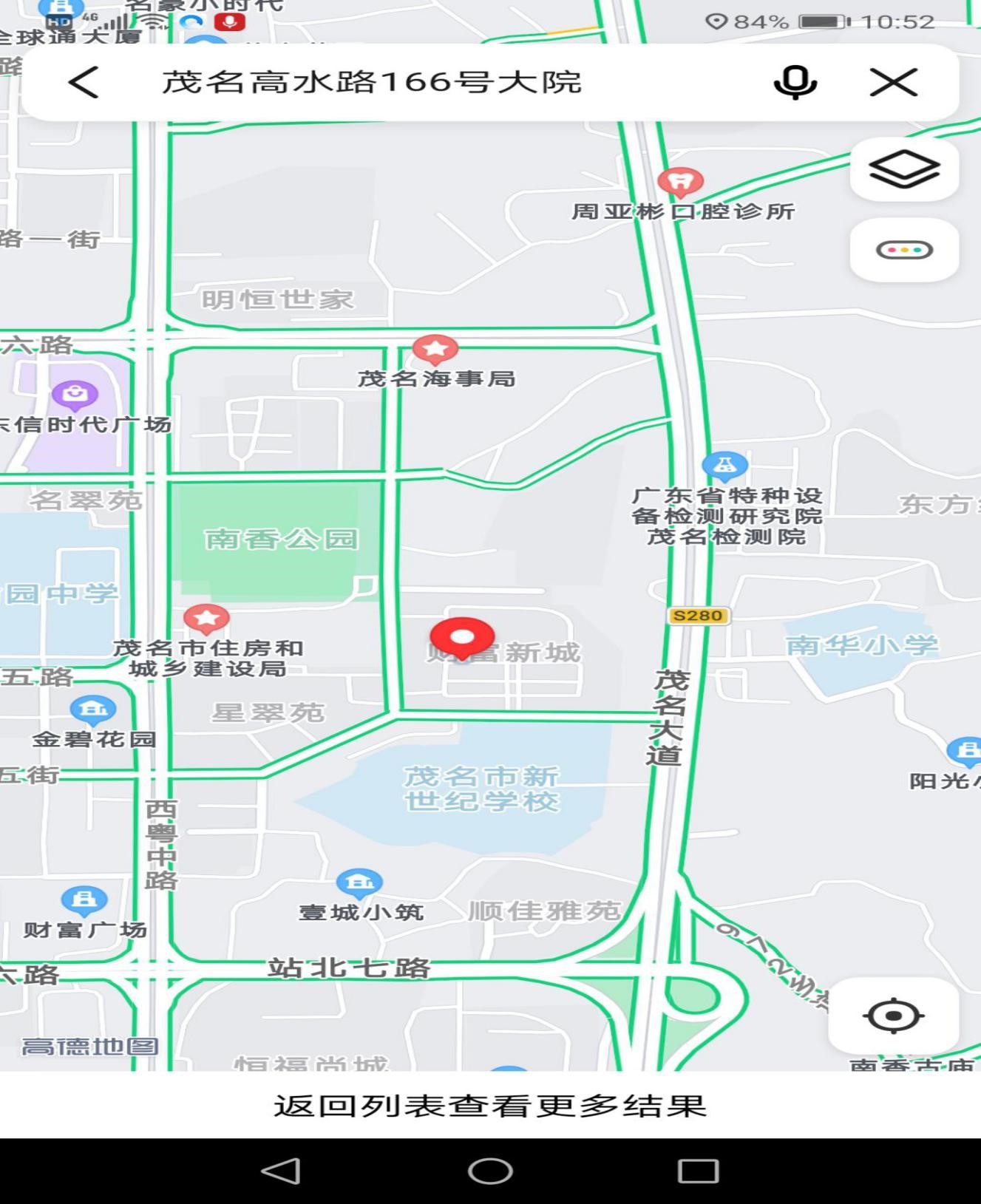Toggle the traffic conditions button
This screenshot has width=981, height=1204.
tap(903, 250)
